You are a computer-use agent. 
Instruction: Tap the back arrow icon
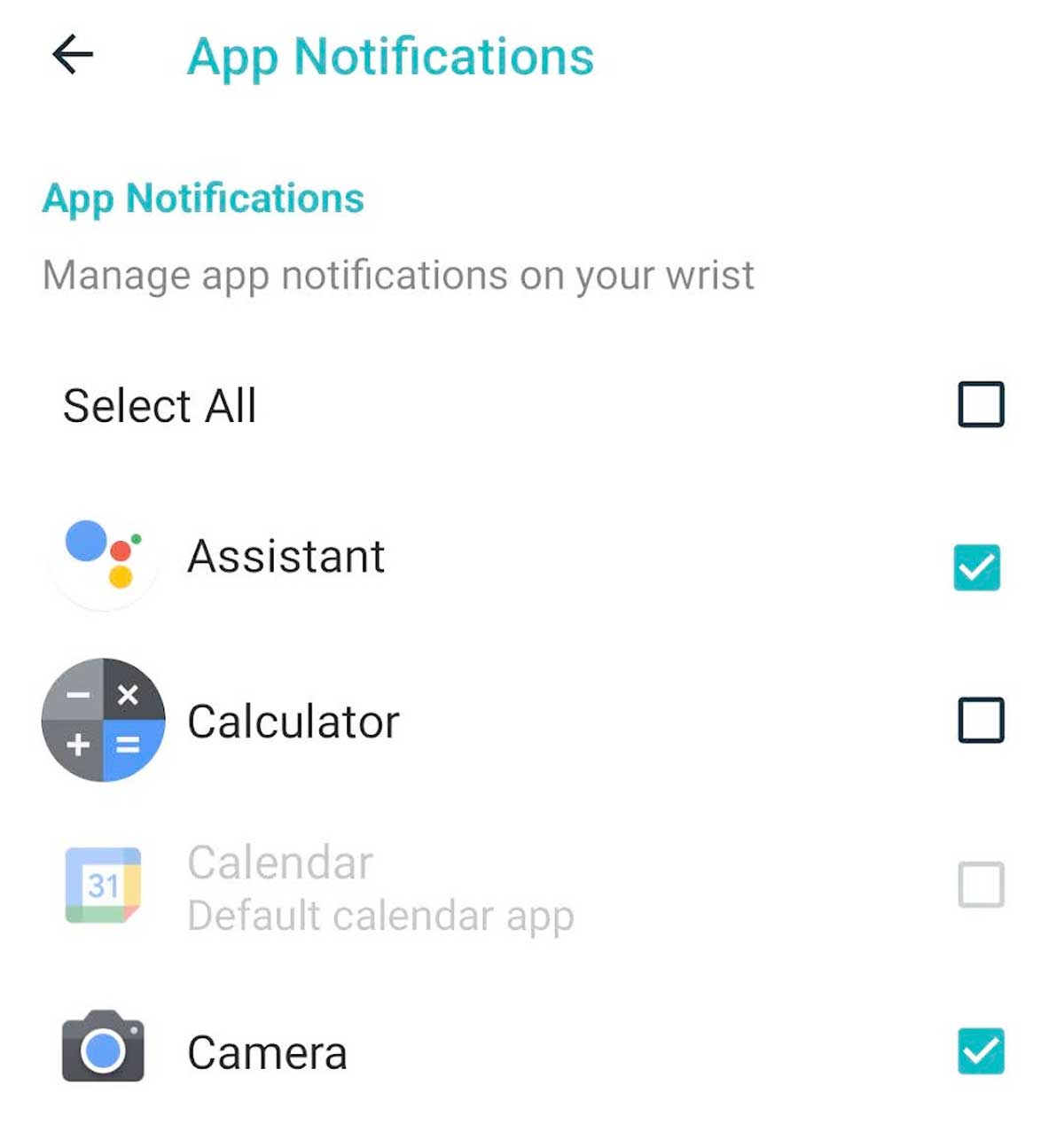pos(71,55)
